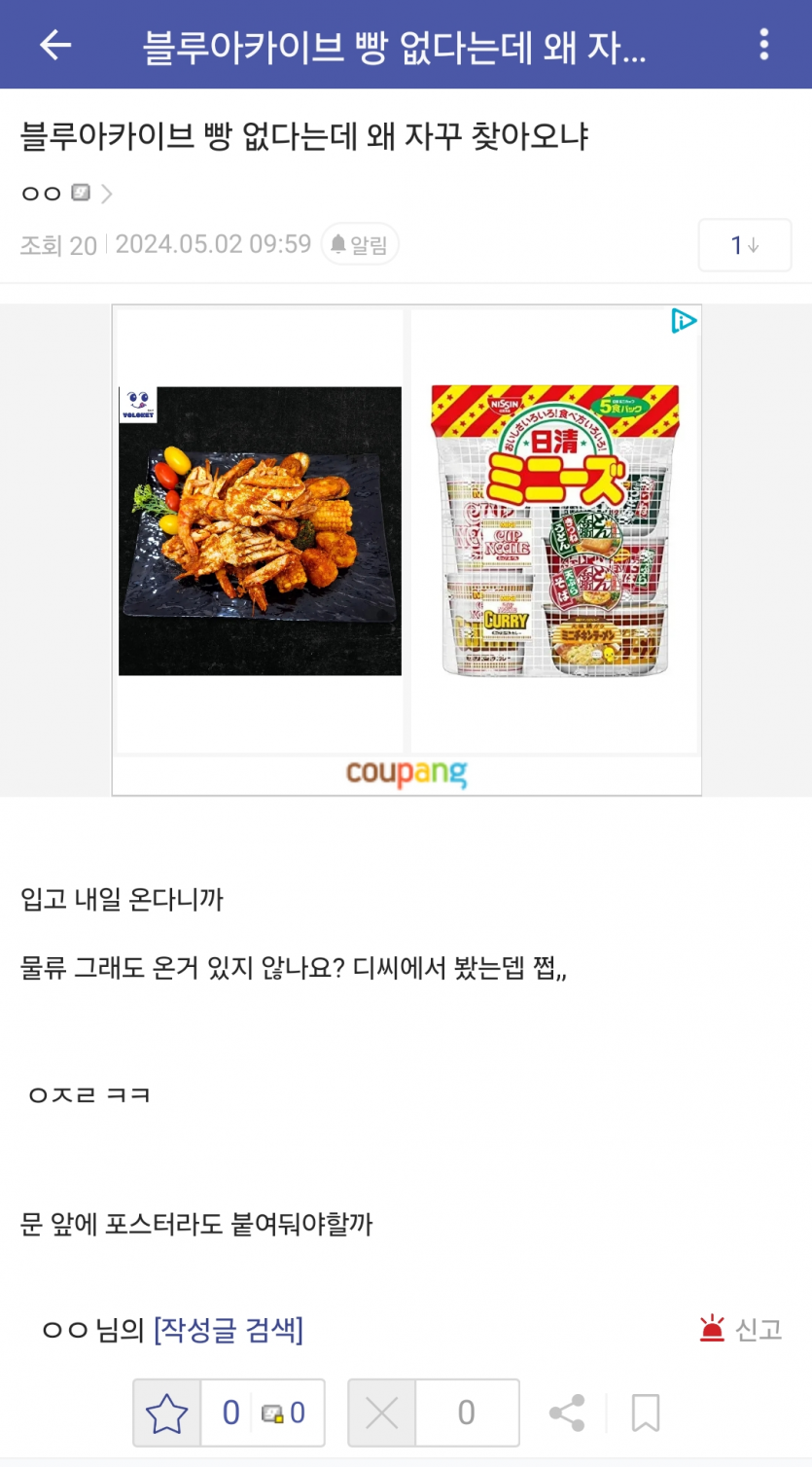The height and width of the screenshot is (1467, 812).
Task: Downvote the post with the X button
Action: [x=382, y=1413]
